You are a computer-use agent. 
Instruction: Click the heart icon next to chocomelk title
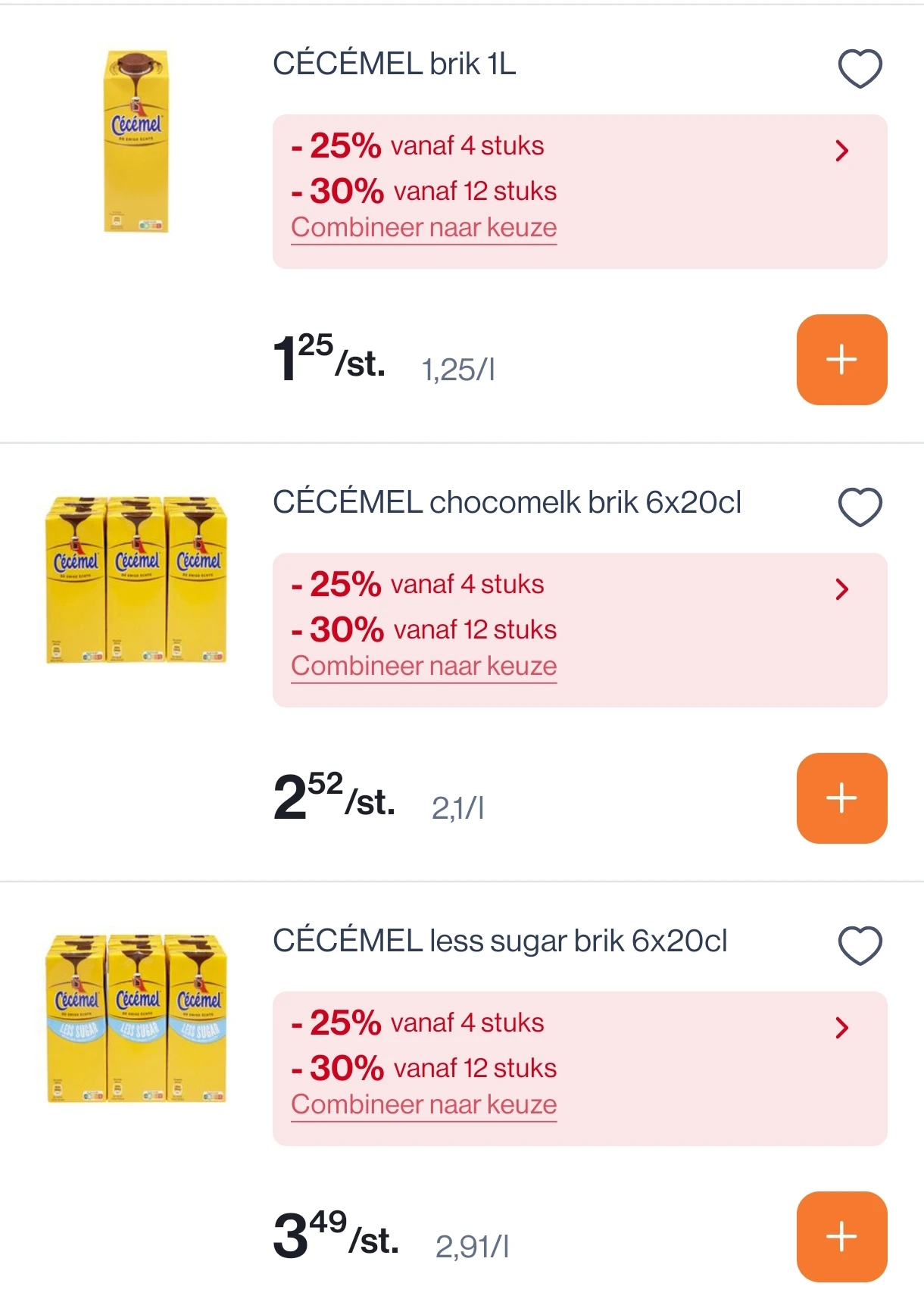pos(860,506)
